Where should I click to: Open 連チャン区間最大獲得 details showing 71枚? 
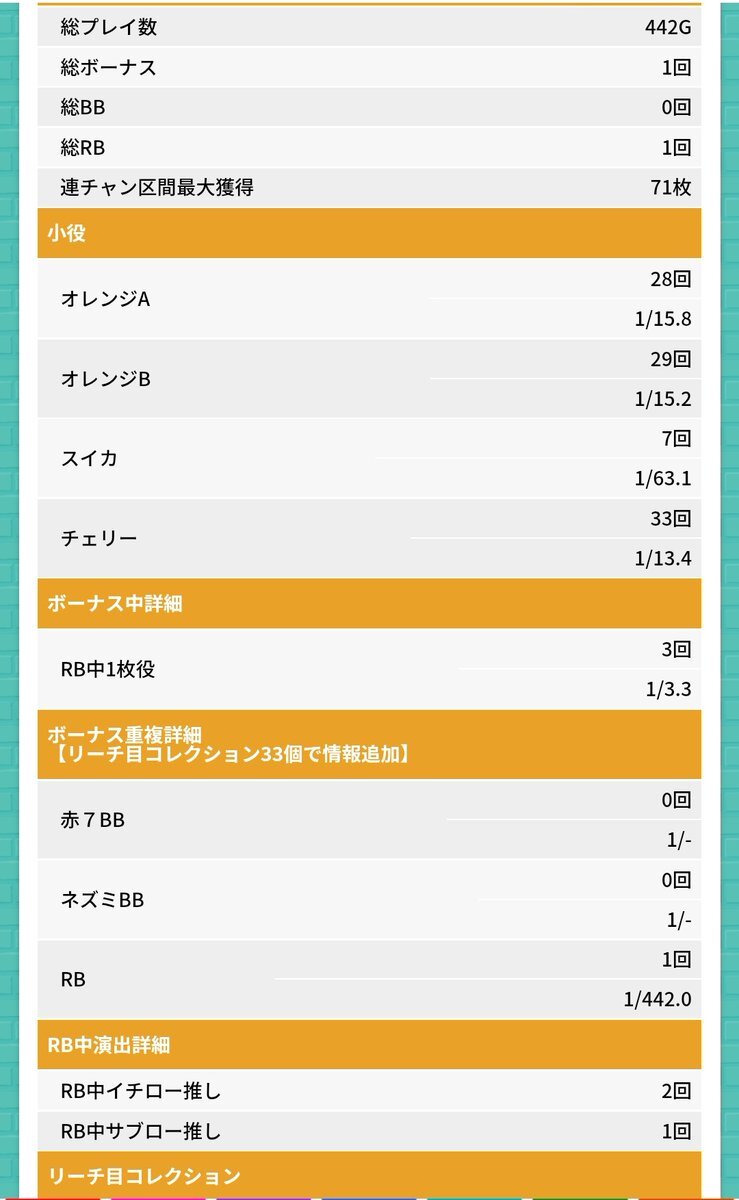pos(369,185)
